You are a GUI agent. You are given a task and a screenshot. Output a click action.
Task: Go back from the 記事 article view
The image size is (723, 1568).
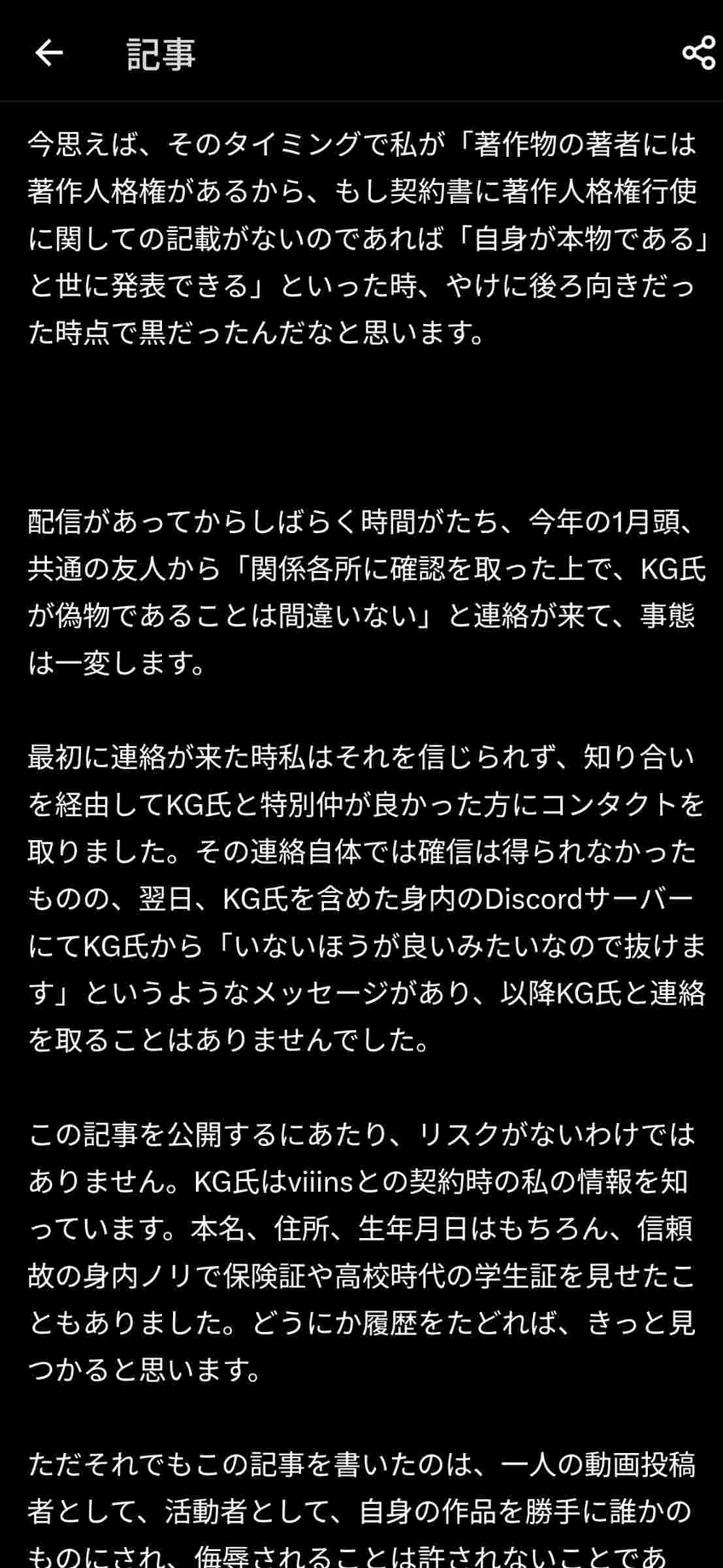(49, 53)
